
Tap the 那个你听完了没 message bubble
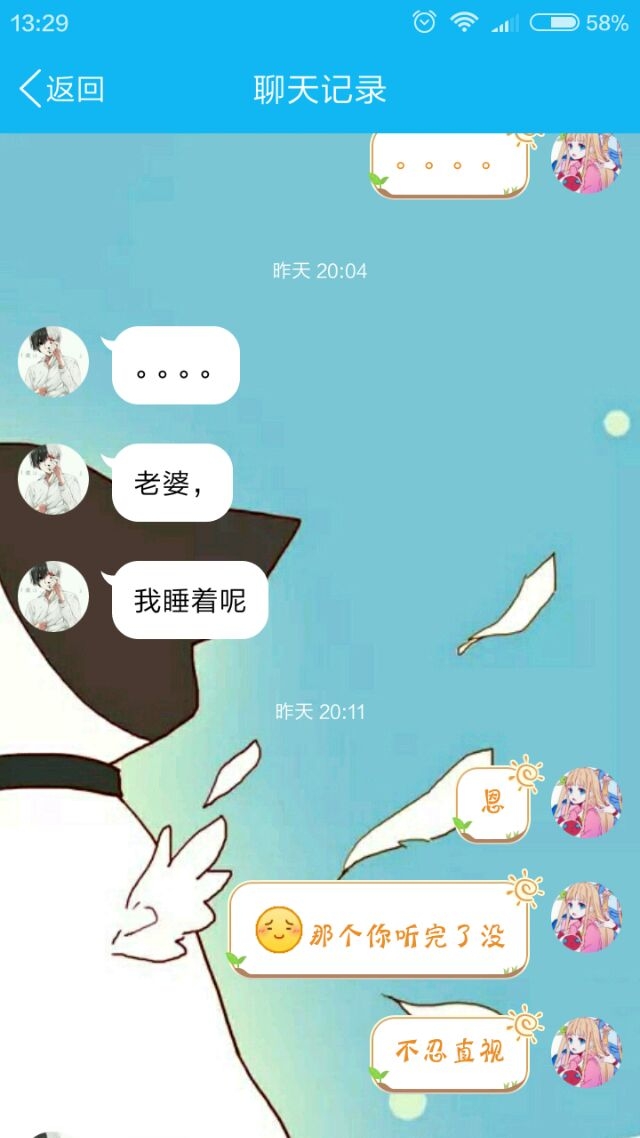379,930
